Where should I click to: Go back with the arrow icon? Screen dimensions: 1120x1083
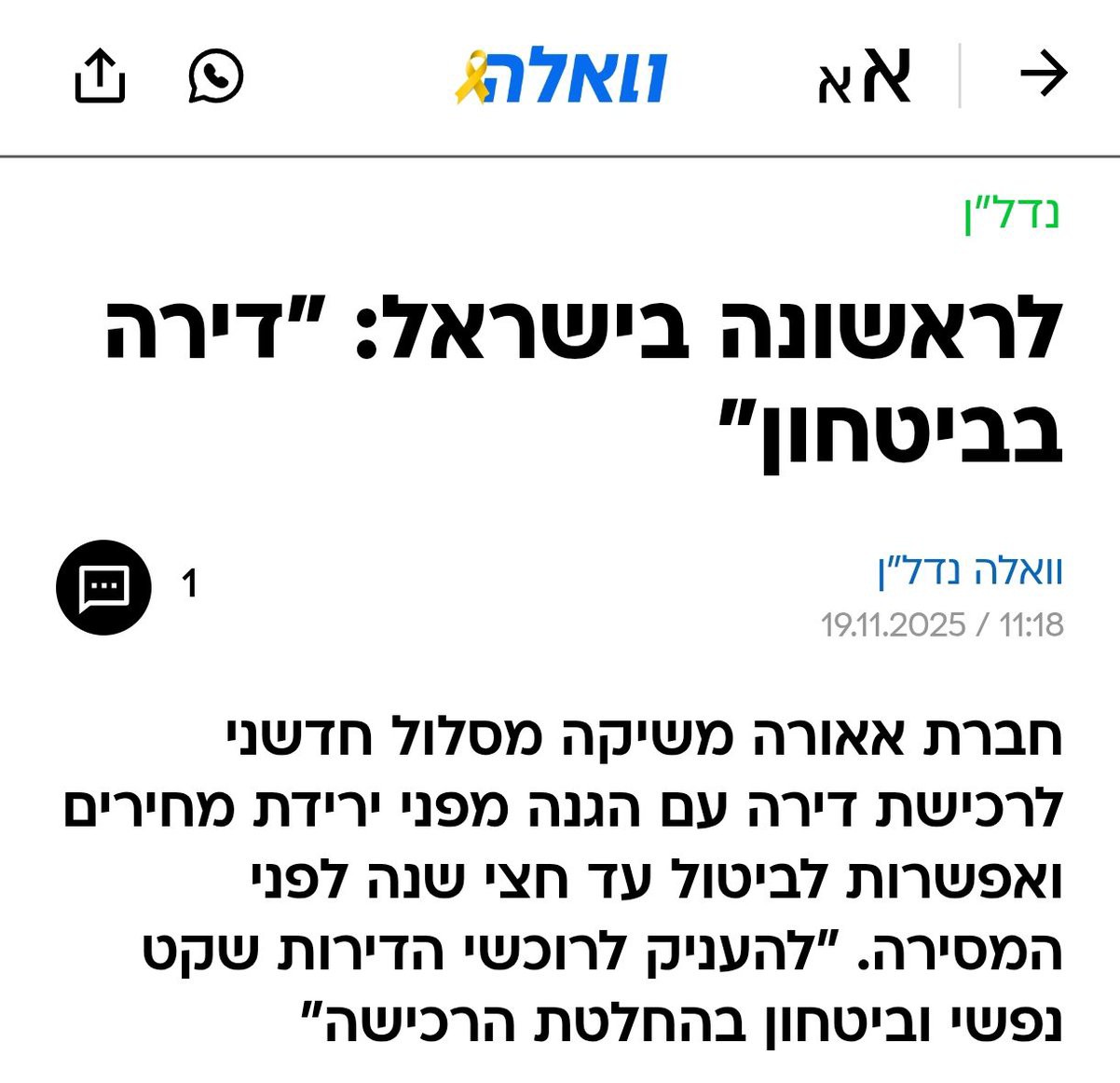click(1043, 75)
